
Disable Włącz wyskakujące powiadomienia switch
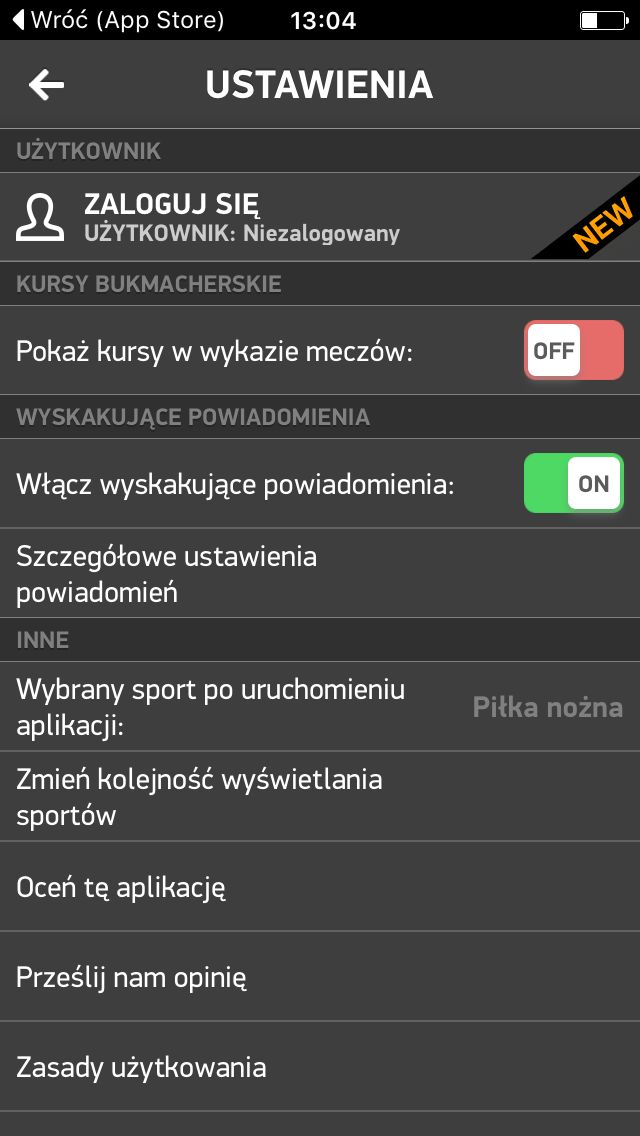[573, 483]
